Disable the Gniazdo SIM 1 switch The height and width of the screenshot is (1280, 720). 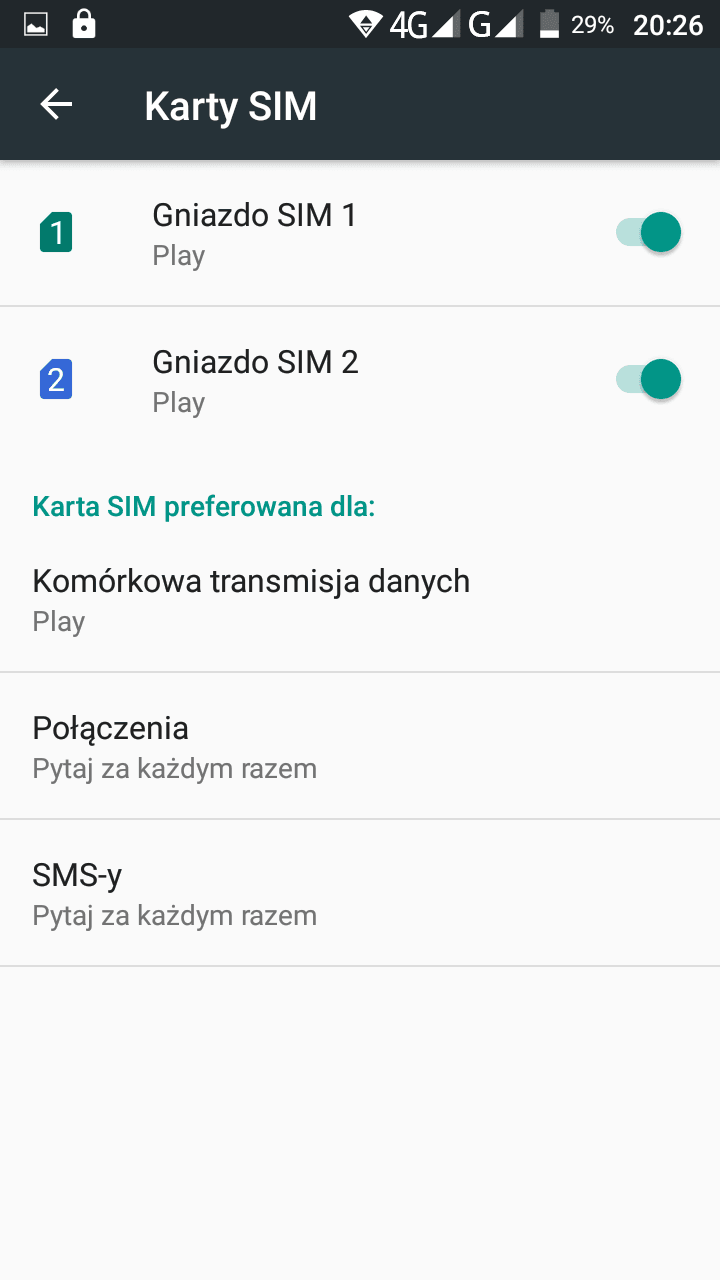[x=649, y=233]
